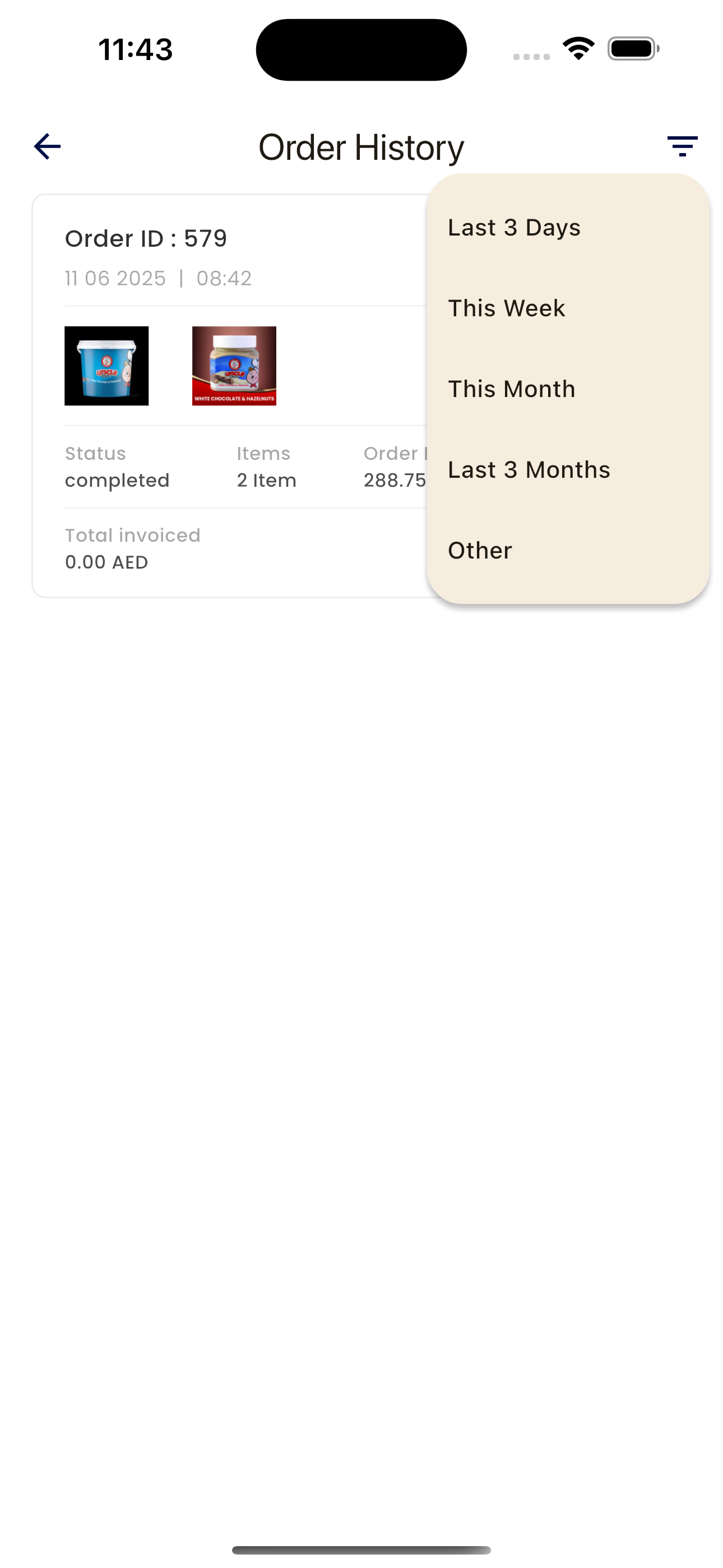Filter orders by This Month
The height and width of the screenshot is (1568, 723).
coord(568,389)
